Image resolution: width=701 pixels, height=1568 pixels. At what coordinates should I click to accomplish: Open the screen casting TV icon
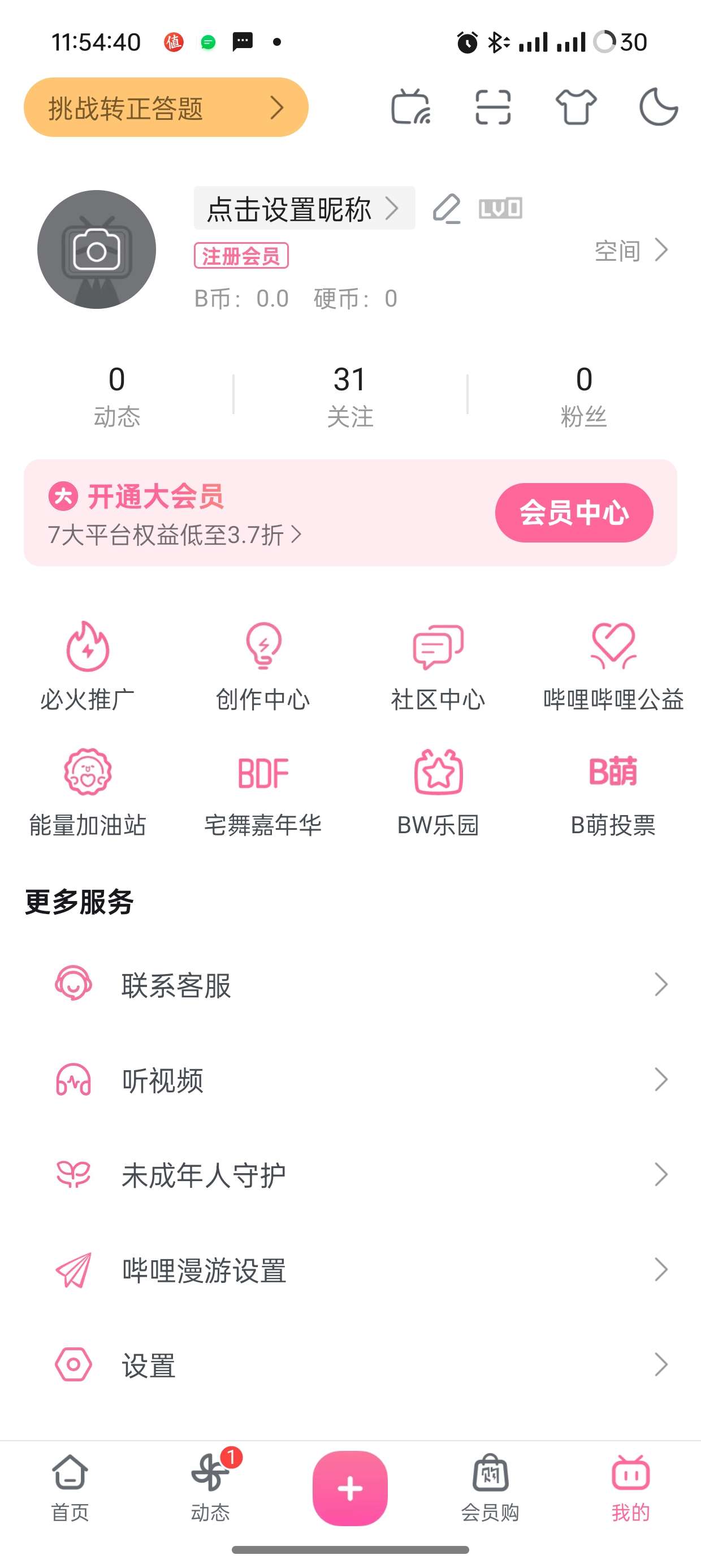click(x=411, y=107)
